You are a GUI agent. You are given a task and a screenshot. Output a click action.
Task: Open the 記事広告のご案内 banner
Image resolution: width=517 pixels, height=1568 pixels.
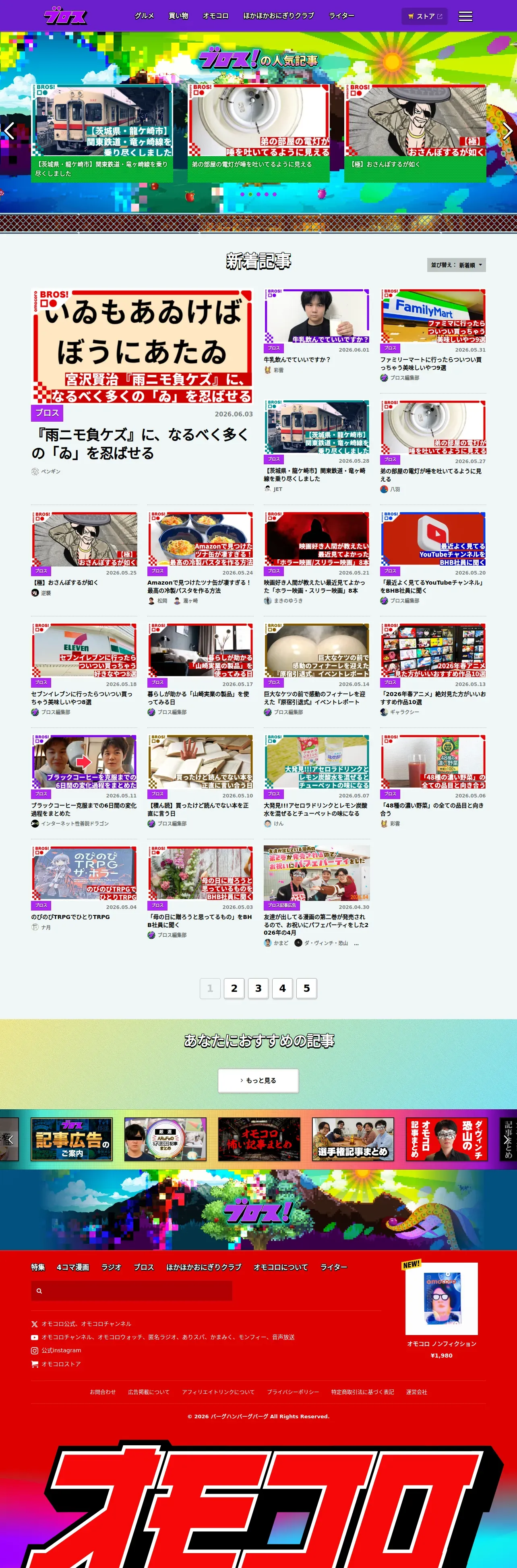72,1139
